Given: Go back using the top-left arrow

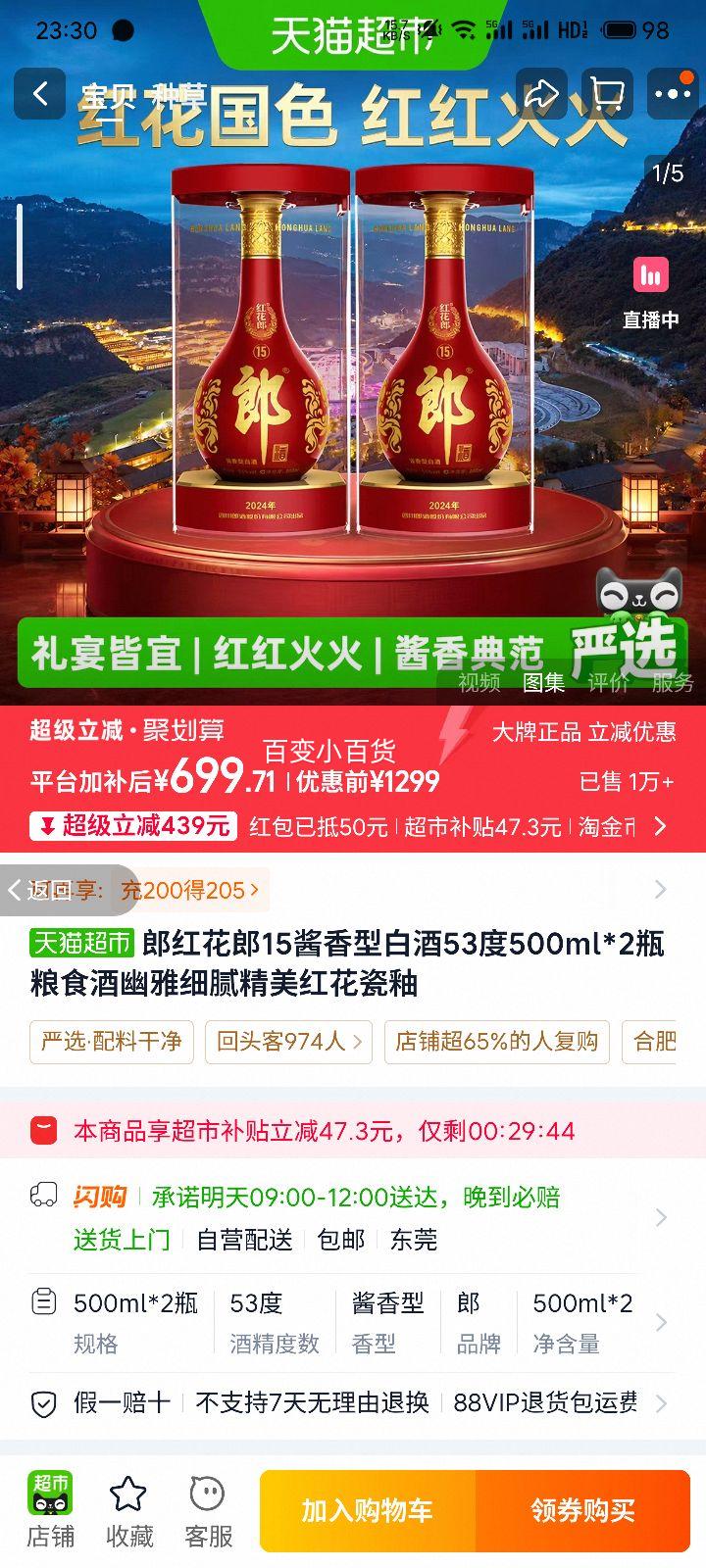Looking at the screenshot, I should (x=40, y=94).
